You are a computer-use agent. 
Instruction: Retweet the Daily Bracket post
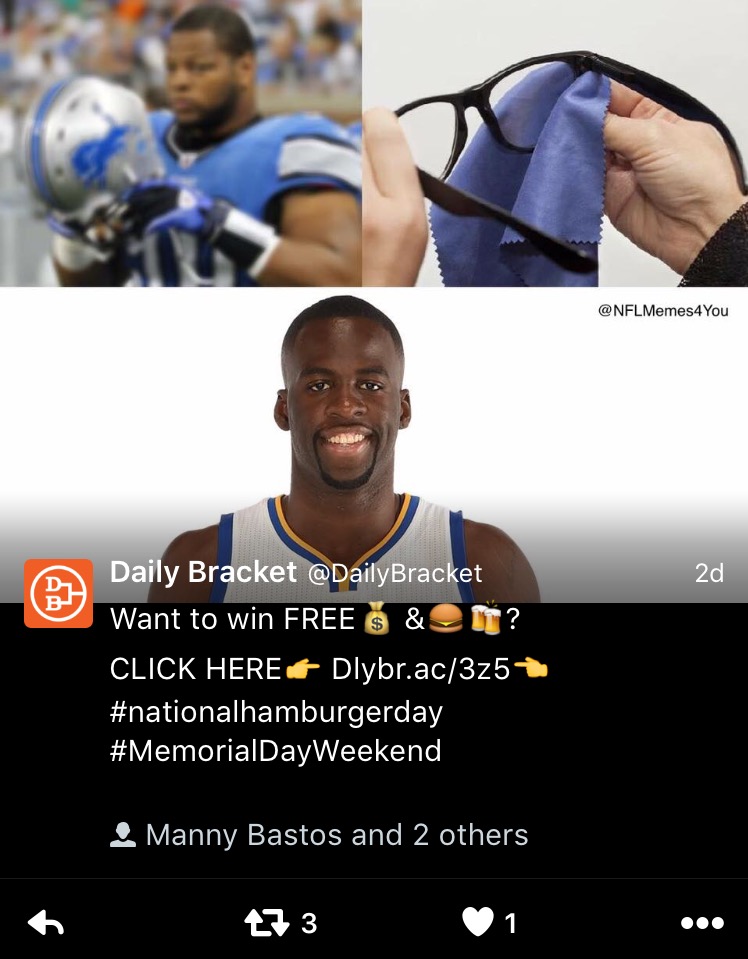[265, 923]
